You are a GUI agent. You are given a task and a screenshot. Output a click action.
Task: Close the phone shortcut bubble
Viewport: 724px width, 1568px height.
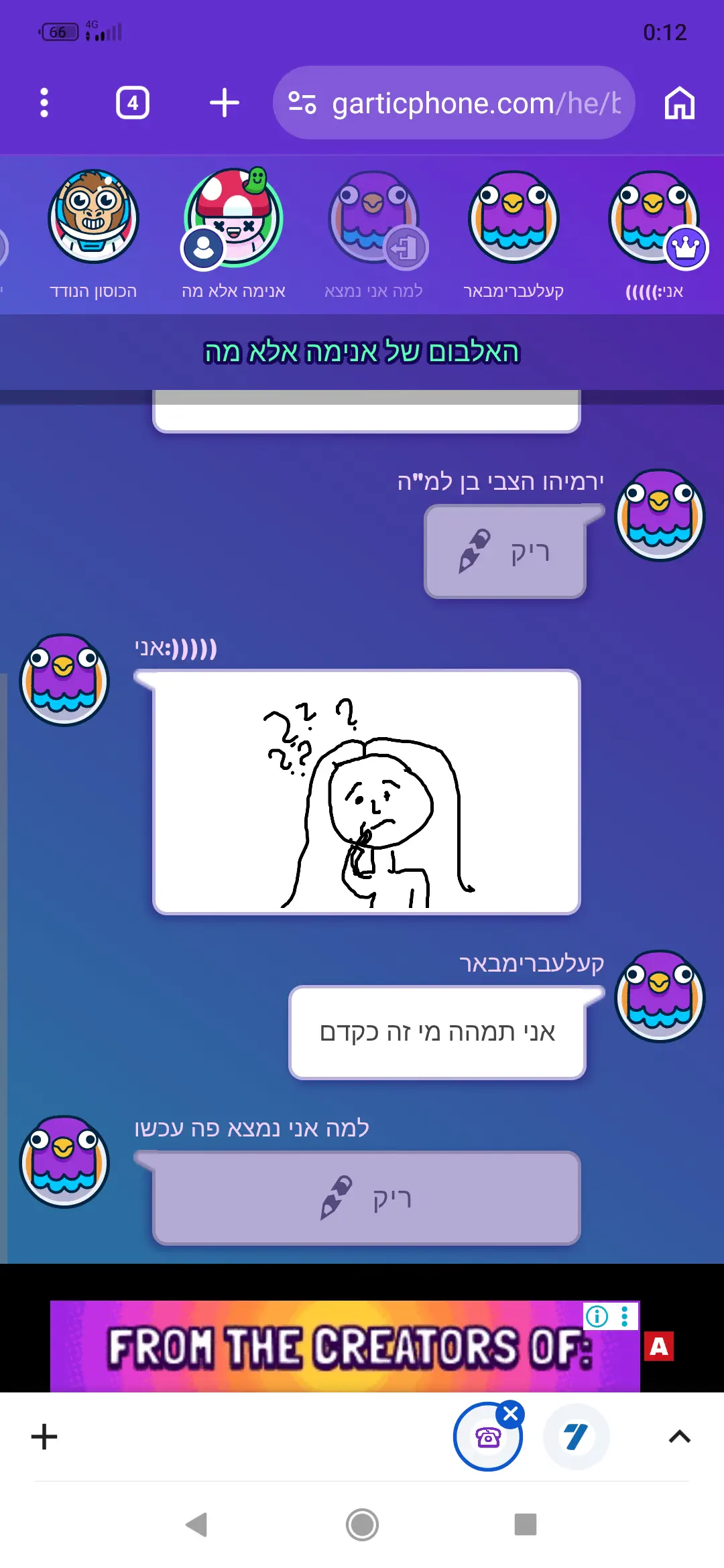point(511,1414)
